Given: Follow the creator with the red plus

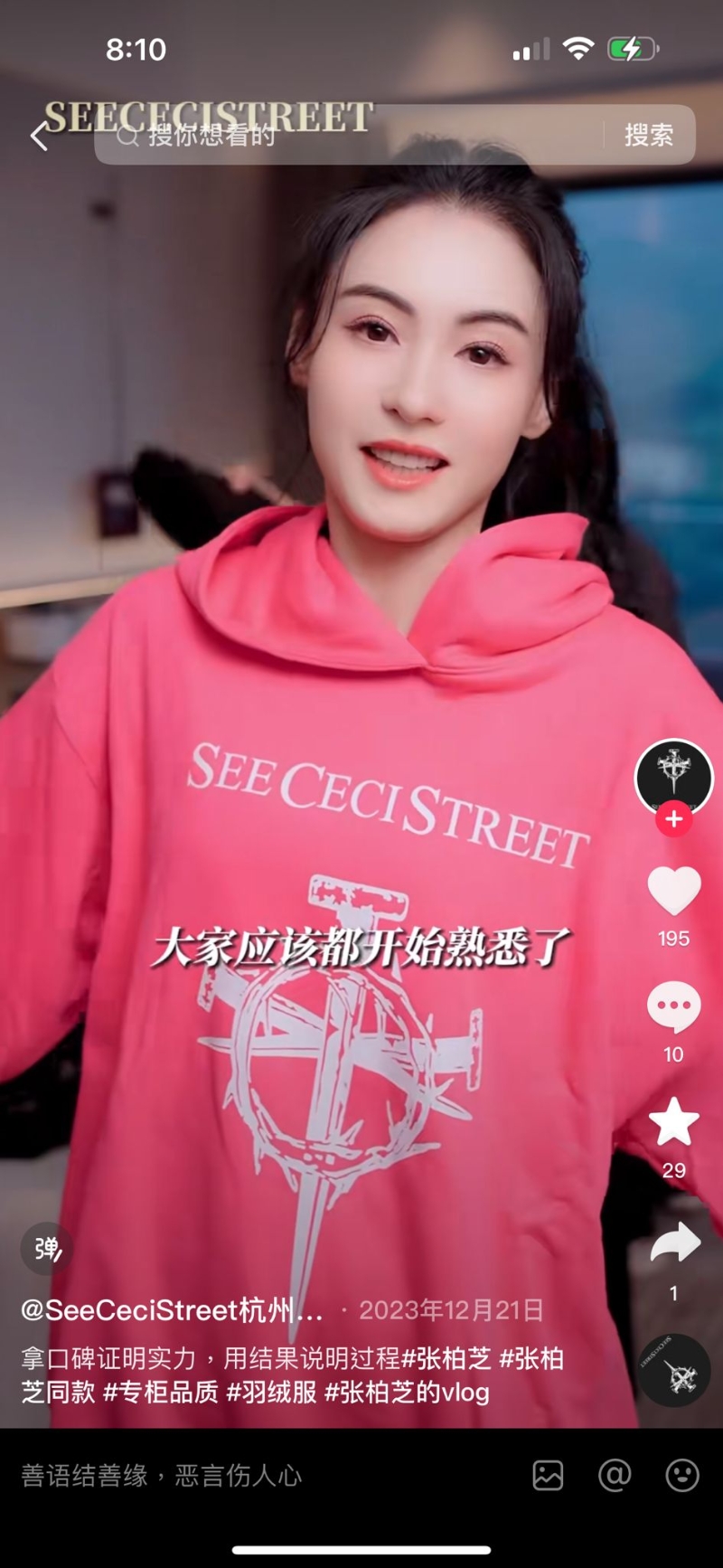Looking at the screenshot, I should pos(673,819).
